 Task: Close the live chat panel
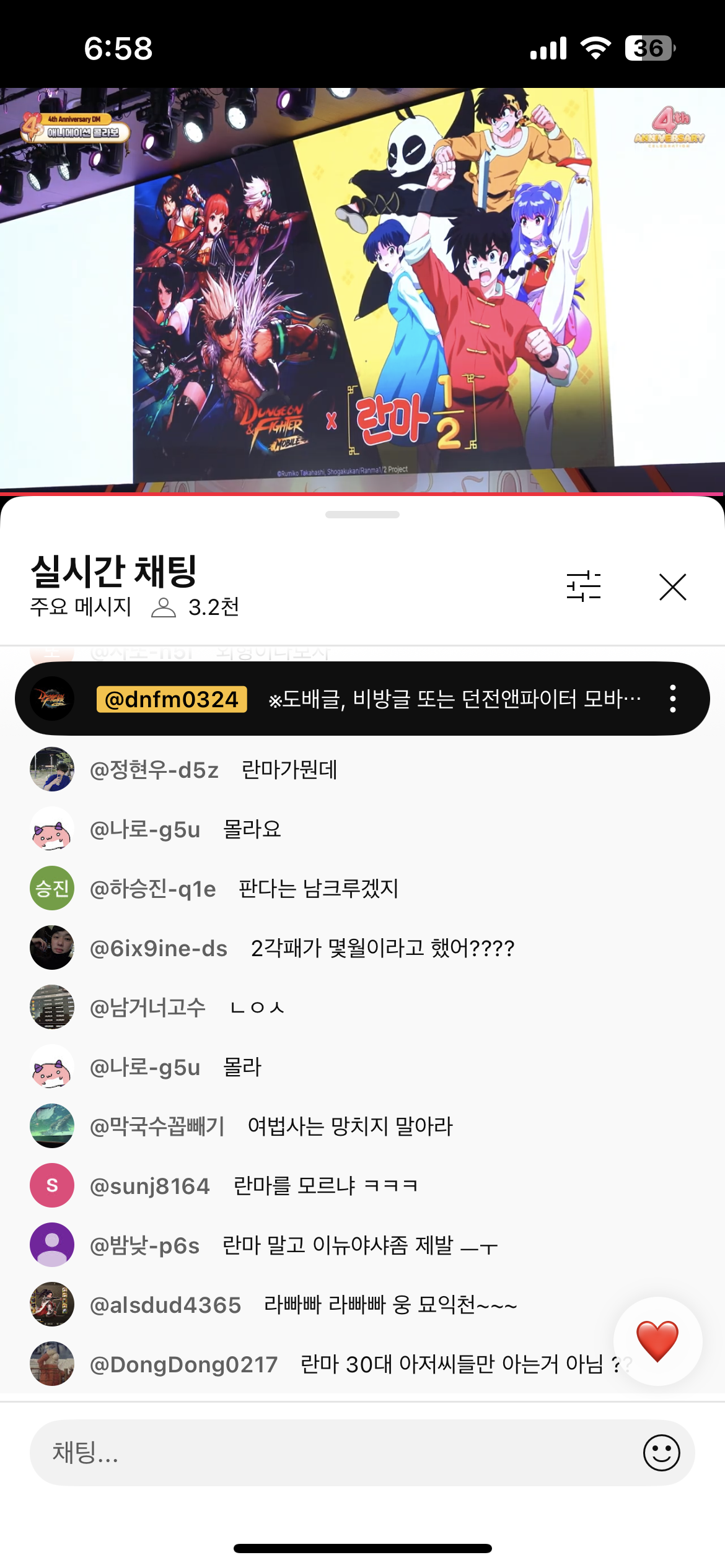pos(672,587)
